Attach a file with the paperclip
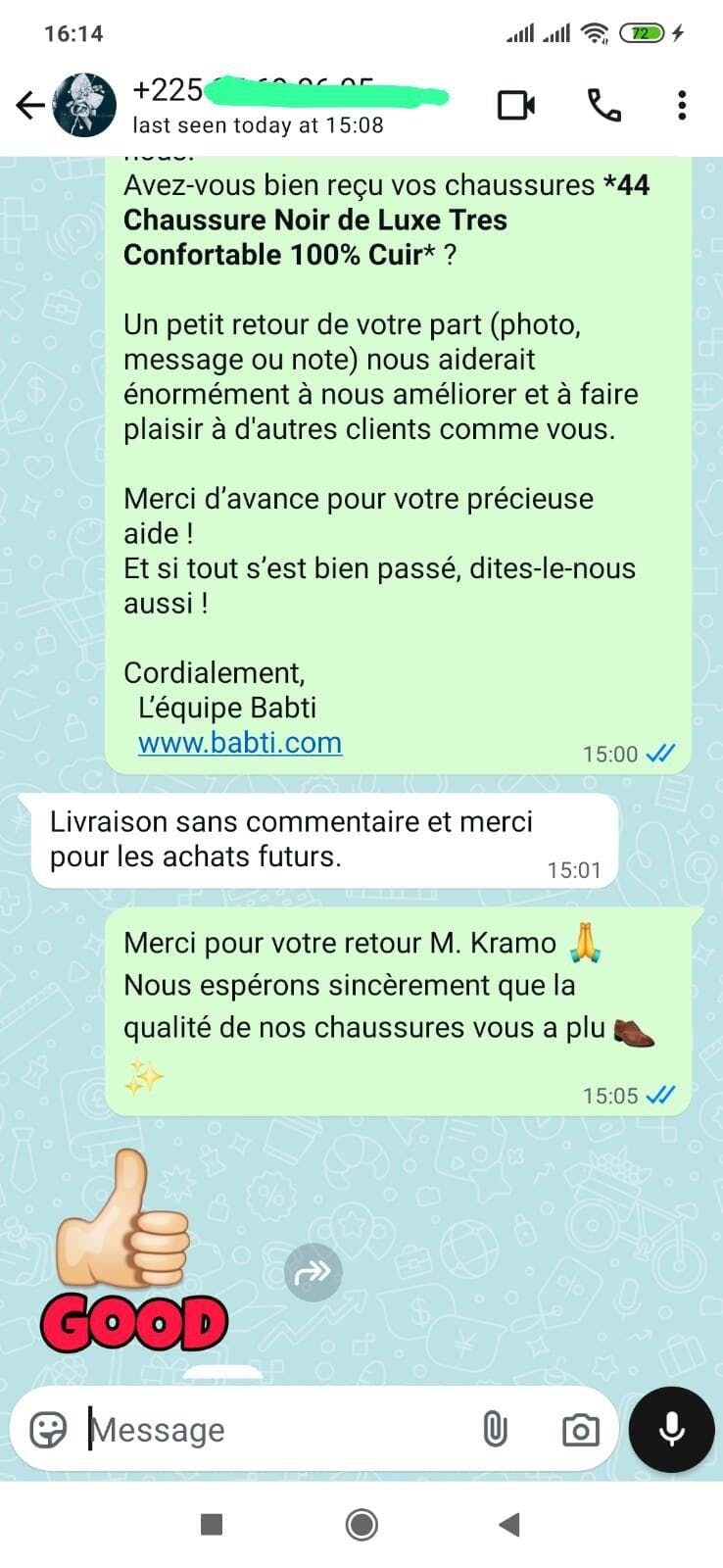The image size is (723, 1568). 496,1430
